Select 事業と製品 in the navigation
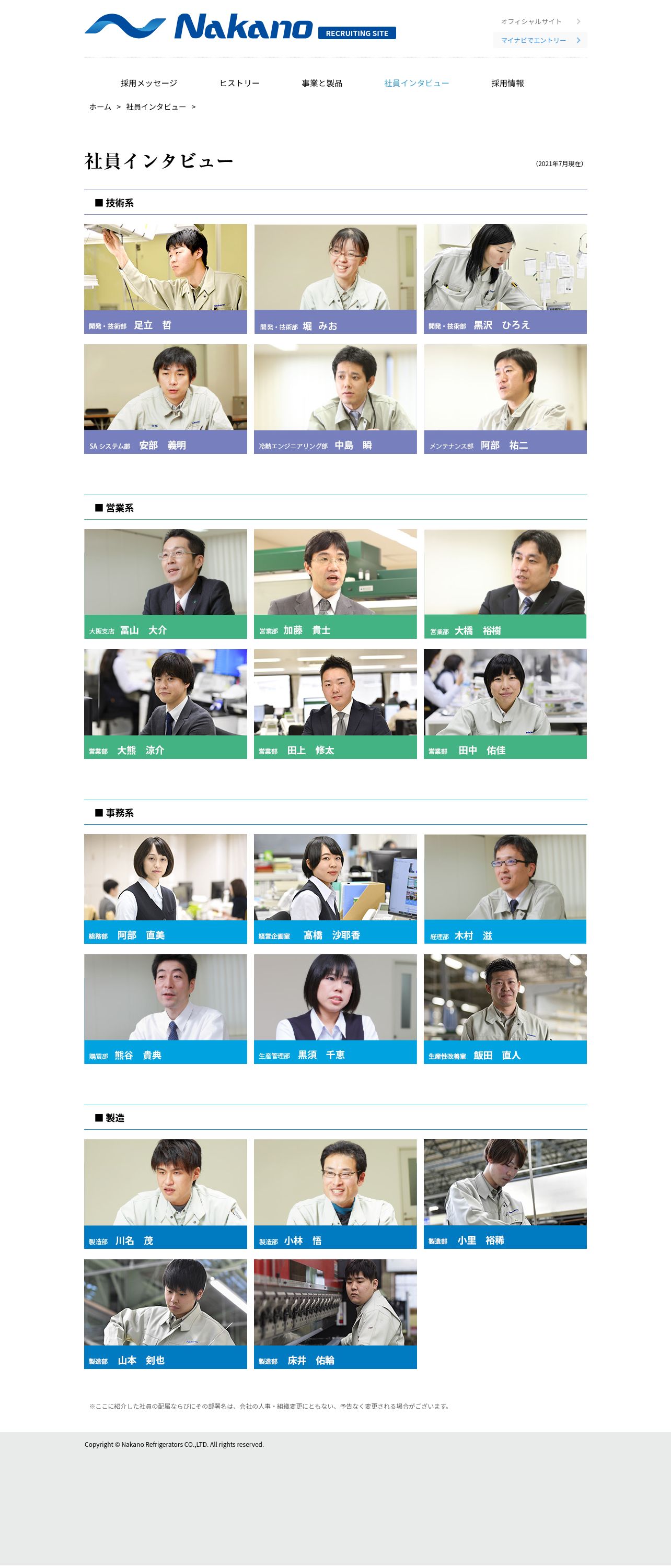Image resolution: width=671 pixels, height=1568 pixels. tap(321, 84)
